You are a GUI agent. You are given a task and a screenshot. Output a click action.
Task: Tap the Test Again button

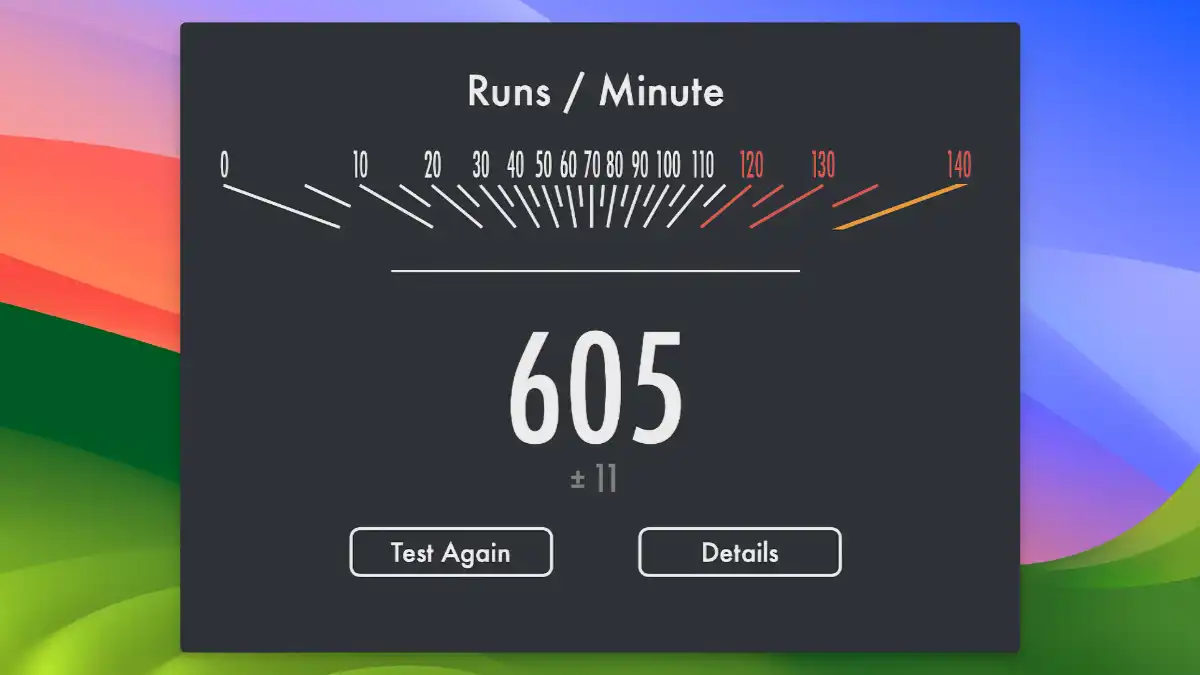(450, 552)
